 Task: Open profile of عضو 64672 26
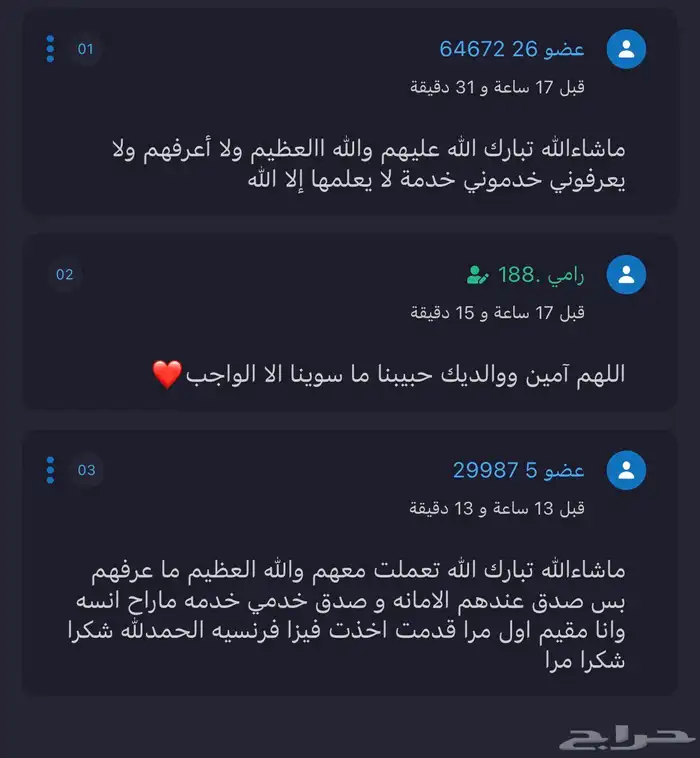pos(512,49)
